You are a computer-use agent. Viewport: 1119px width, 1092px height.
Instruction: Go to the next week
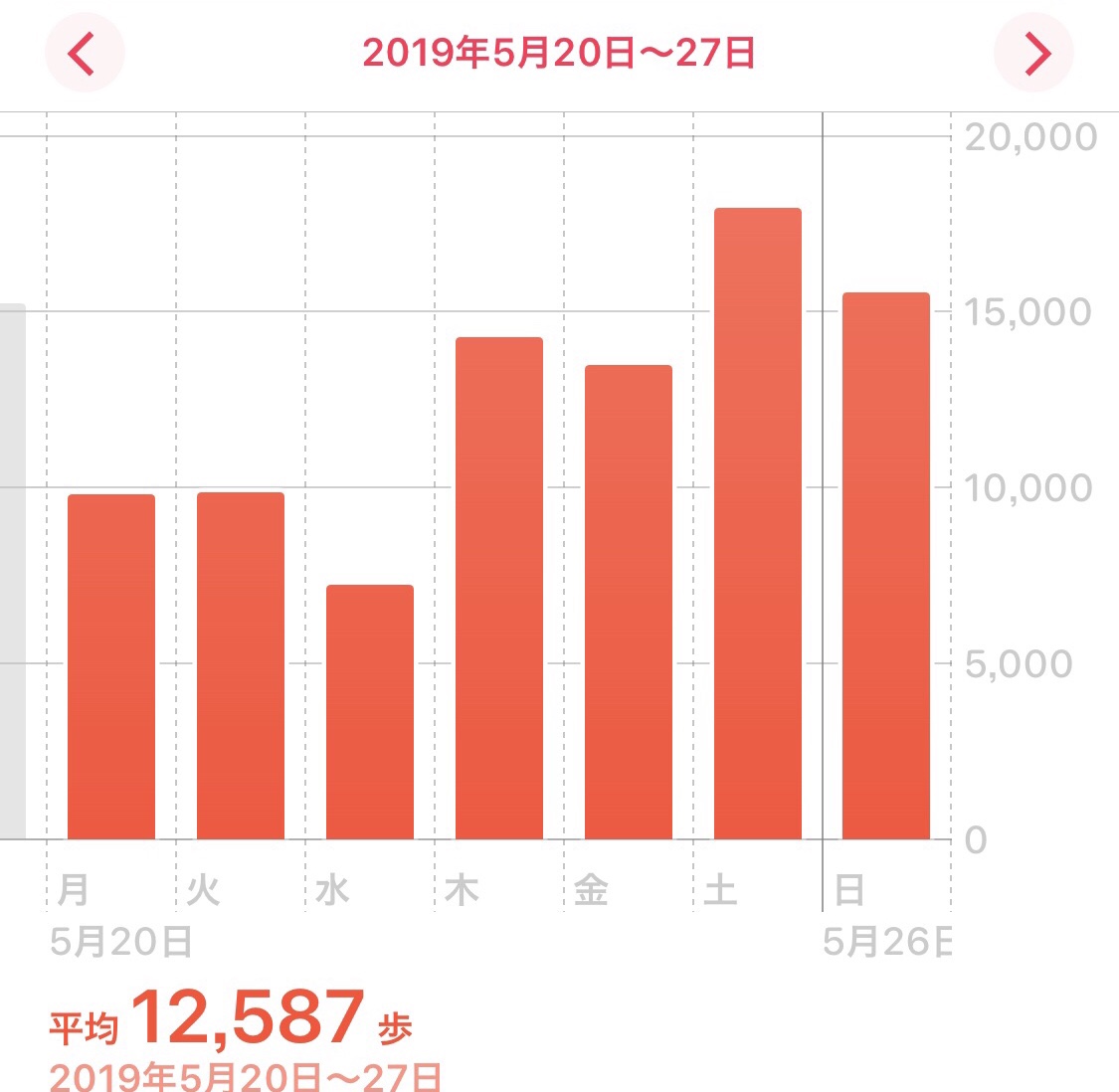click(1034, 54)
